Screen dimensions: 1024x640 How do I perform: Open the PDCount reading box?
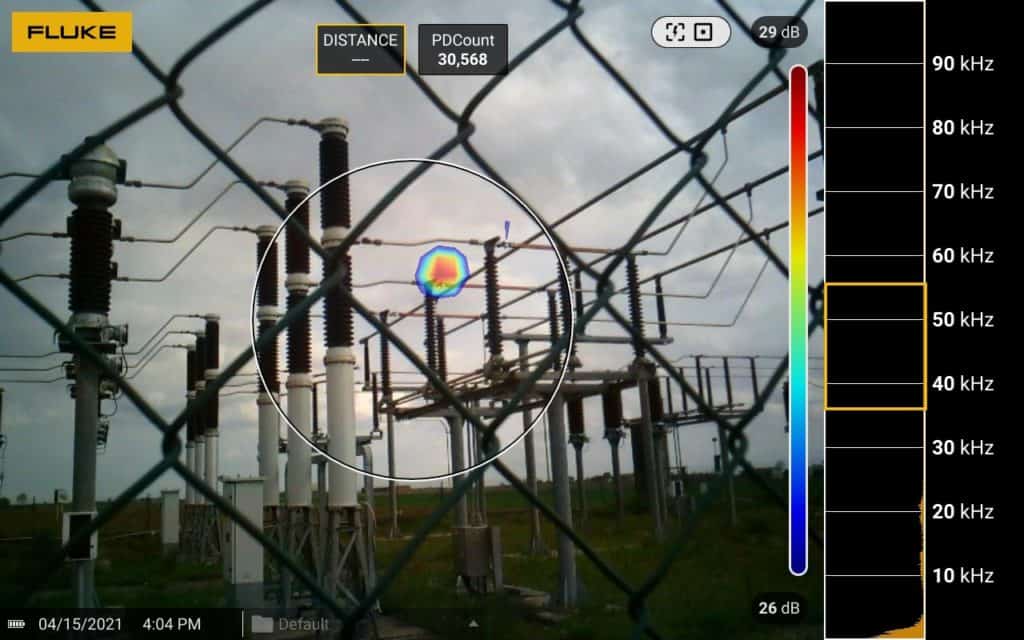click(462, 49)
